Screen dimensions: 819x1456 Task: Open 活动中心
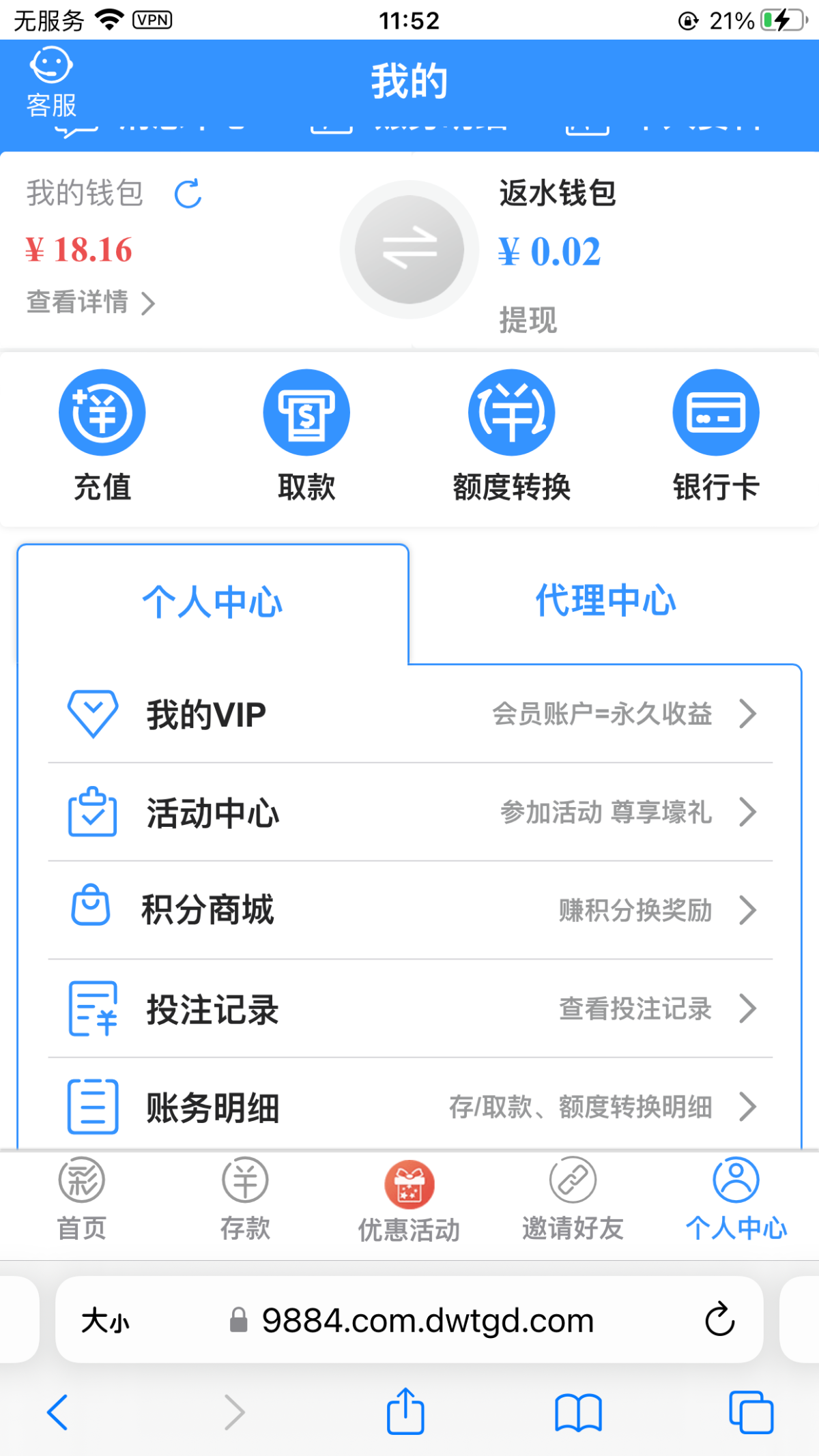(x=410, y=813)
